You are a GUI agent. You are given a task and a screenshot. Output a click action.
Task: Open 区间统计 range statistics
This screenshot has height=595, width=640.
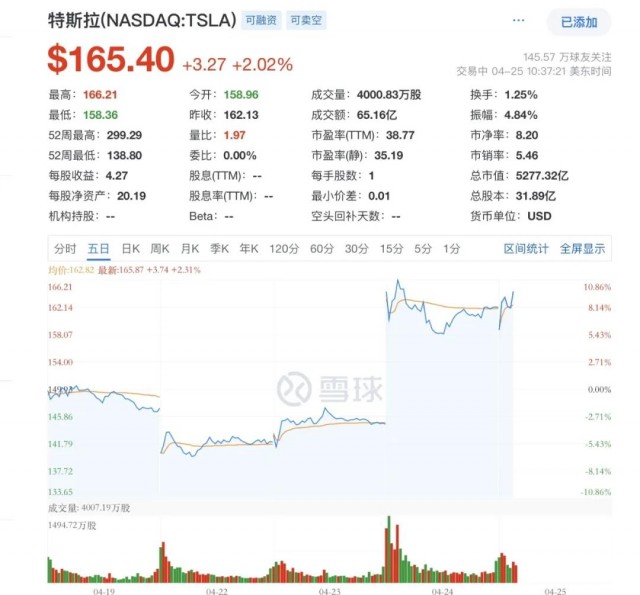coord(526,249)
